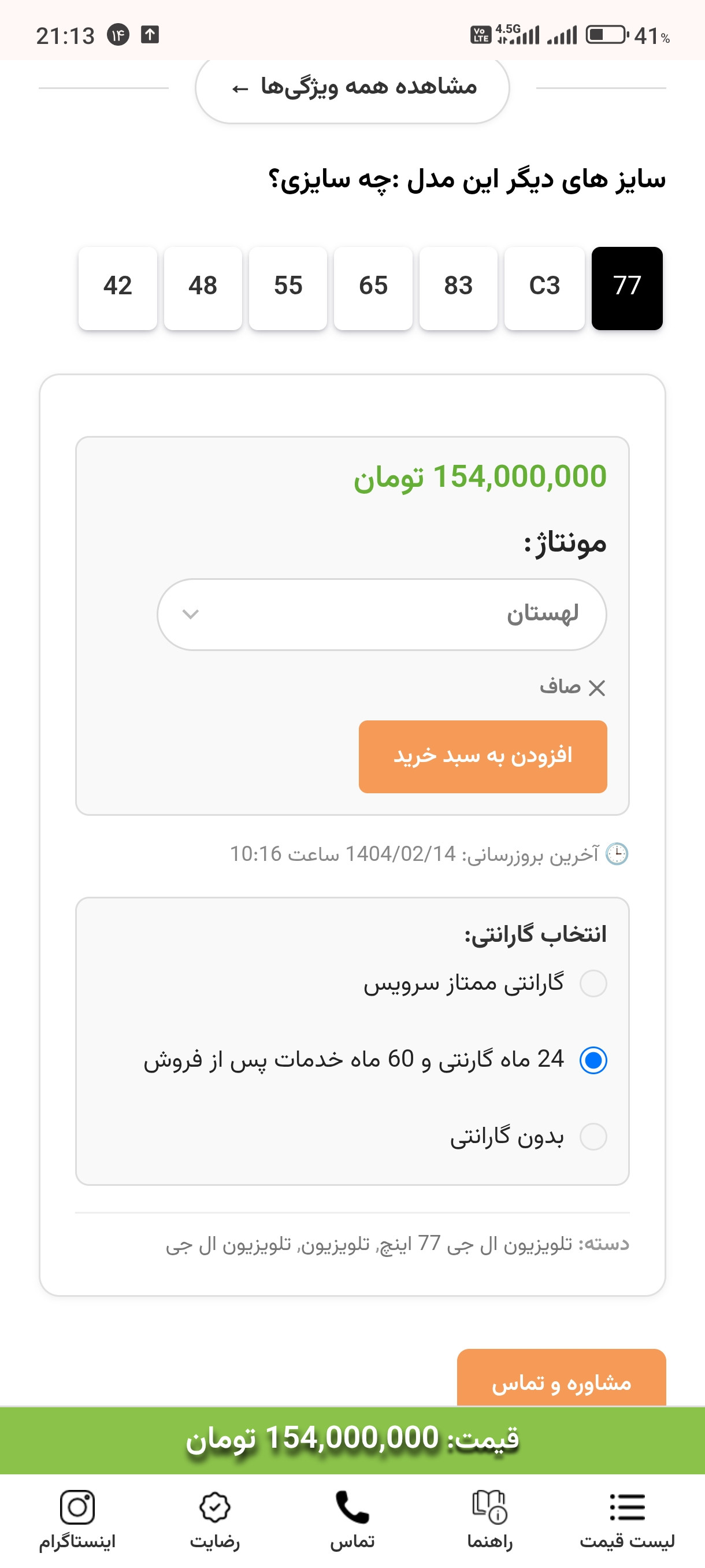
Task: Open the C3 model option
Action: pyautogui.click(x=544, y=287)
